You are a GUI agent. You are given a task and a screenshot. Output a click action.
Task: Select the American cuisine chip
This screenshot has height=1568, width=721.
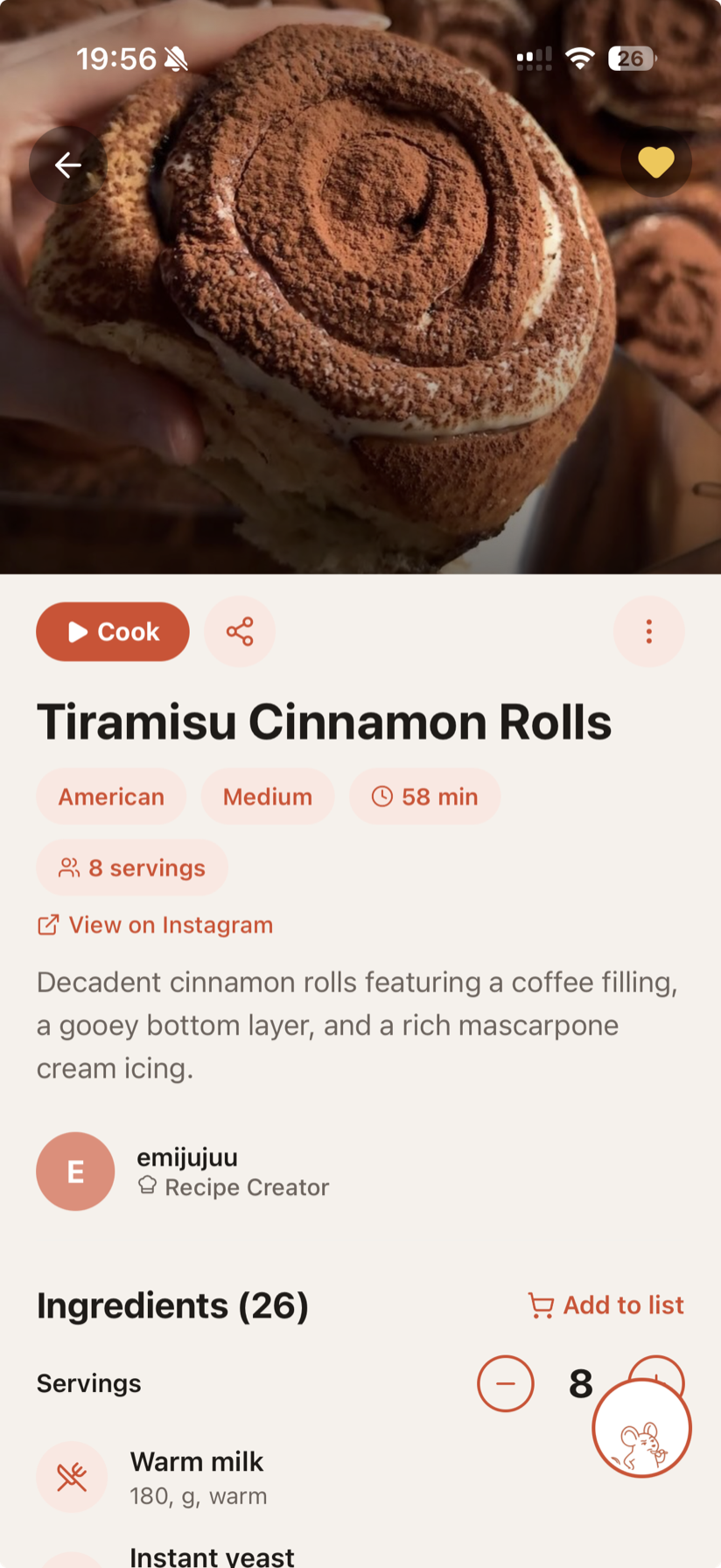pyautogui.click(x=111, y=797)
